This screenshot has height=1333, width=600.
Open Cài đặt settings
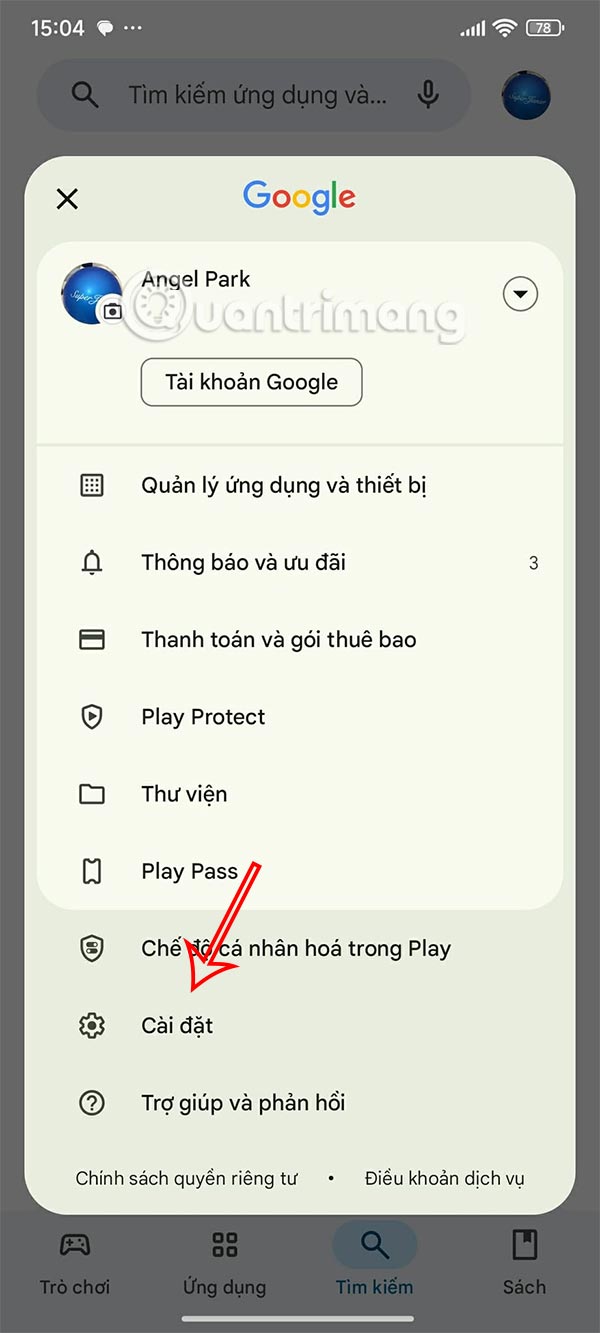click(x=177, y=1025)
